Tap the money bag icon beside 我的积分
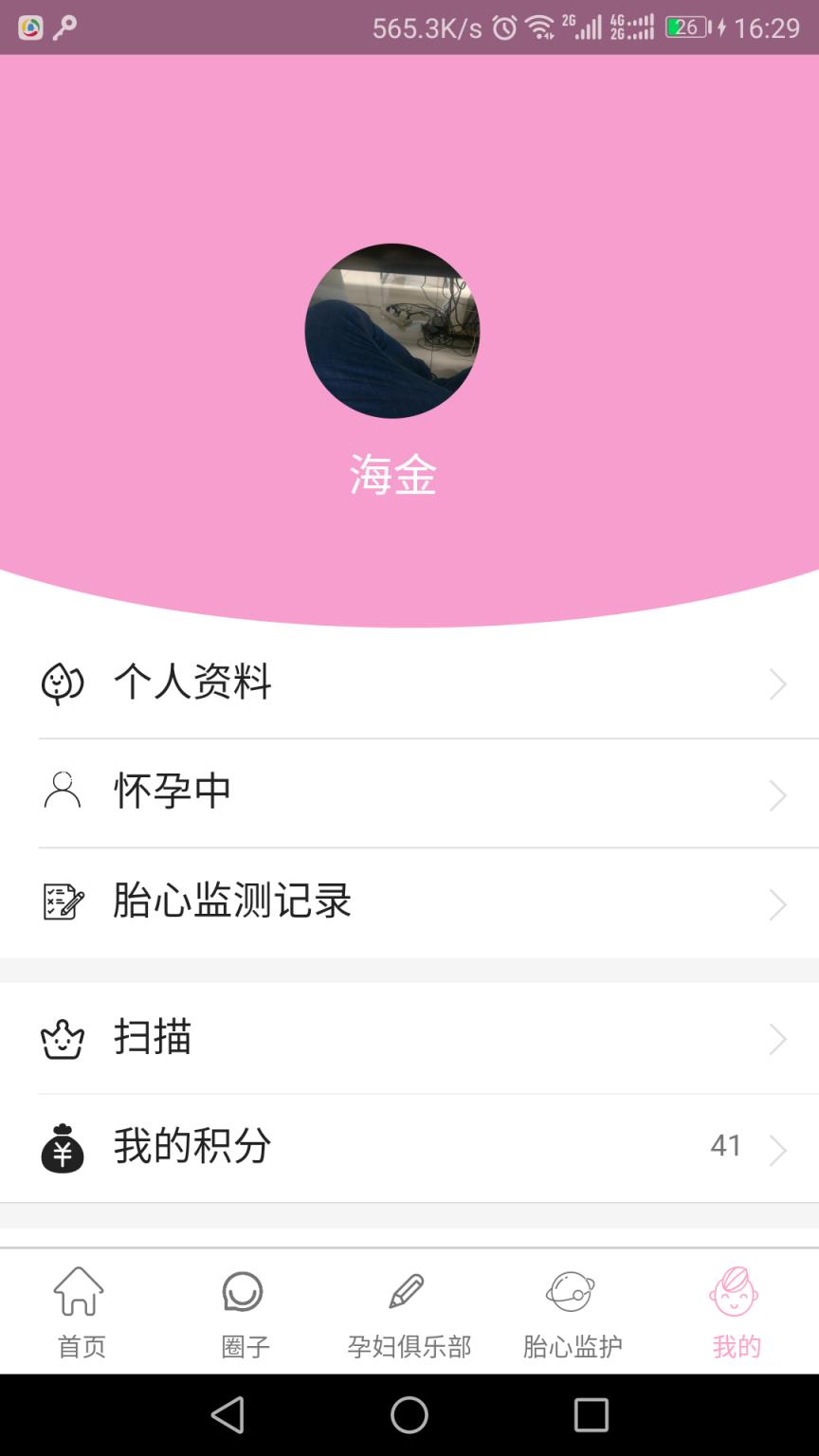 [63, 1146]
